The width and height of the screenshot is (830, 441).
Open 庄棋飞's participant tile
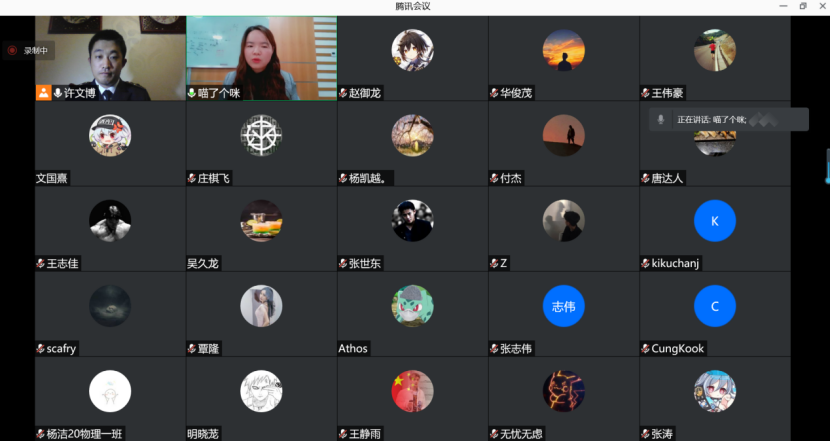(261, 137)
